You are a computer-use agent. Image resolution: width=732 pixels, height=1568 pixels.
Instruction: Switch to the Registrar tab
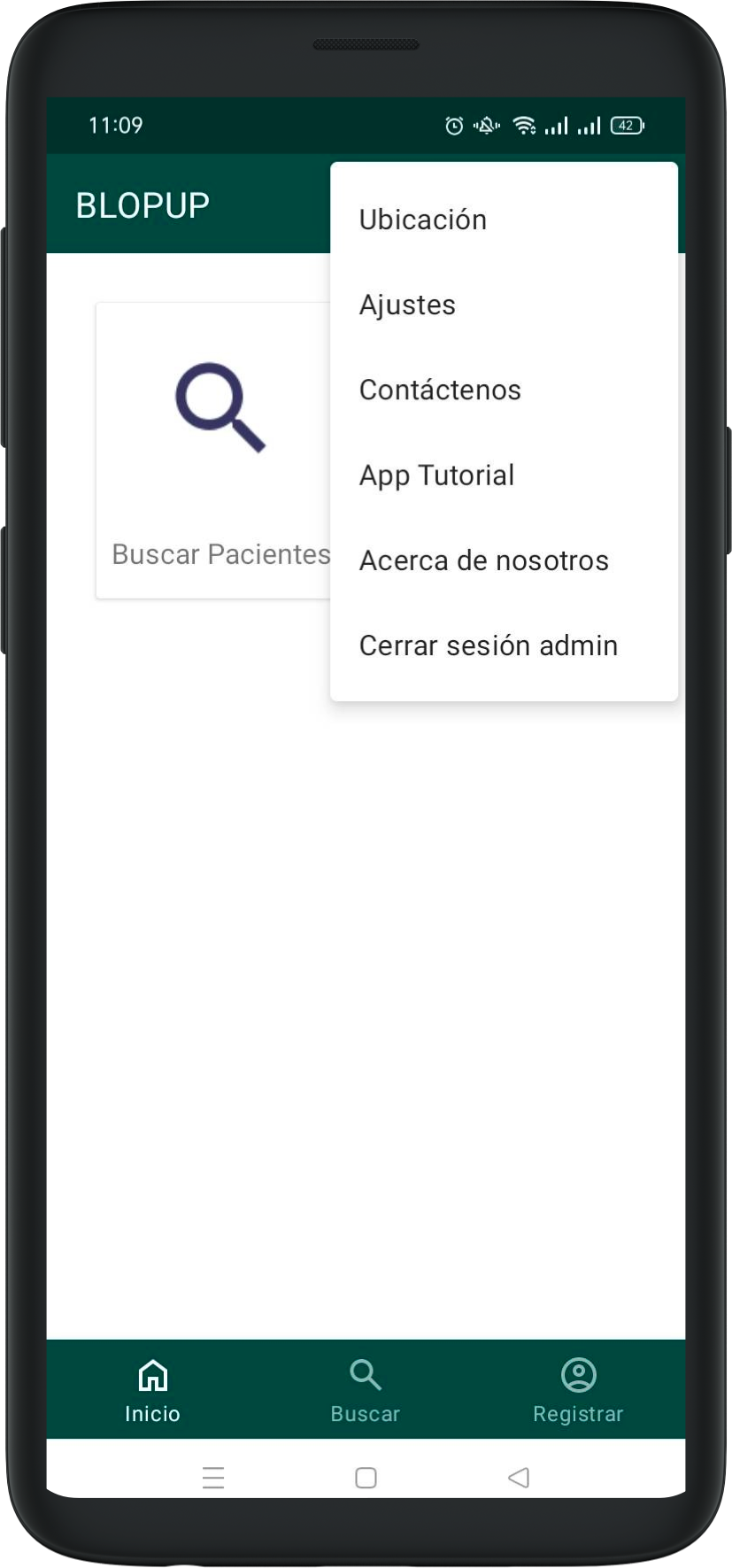click(578, 1390)
